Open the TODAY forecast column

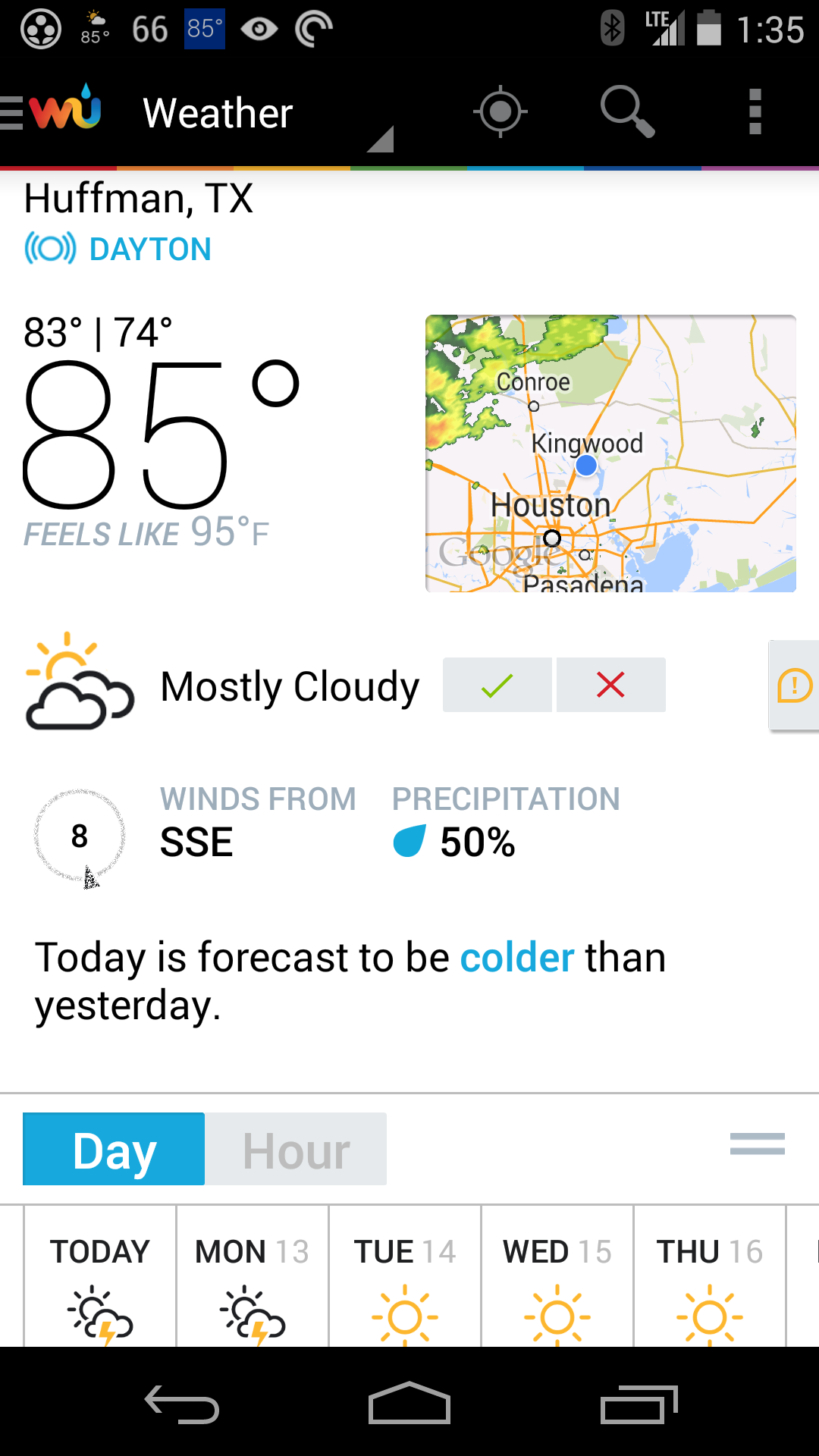[x=100, y=1276]
